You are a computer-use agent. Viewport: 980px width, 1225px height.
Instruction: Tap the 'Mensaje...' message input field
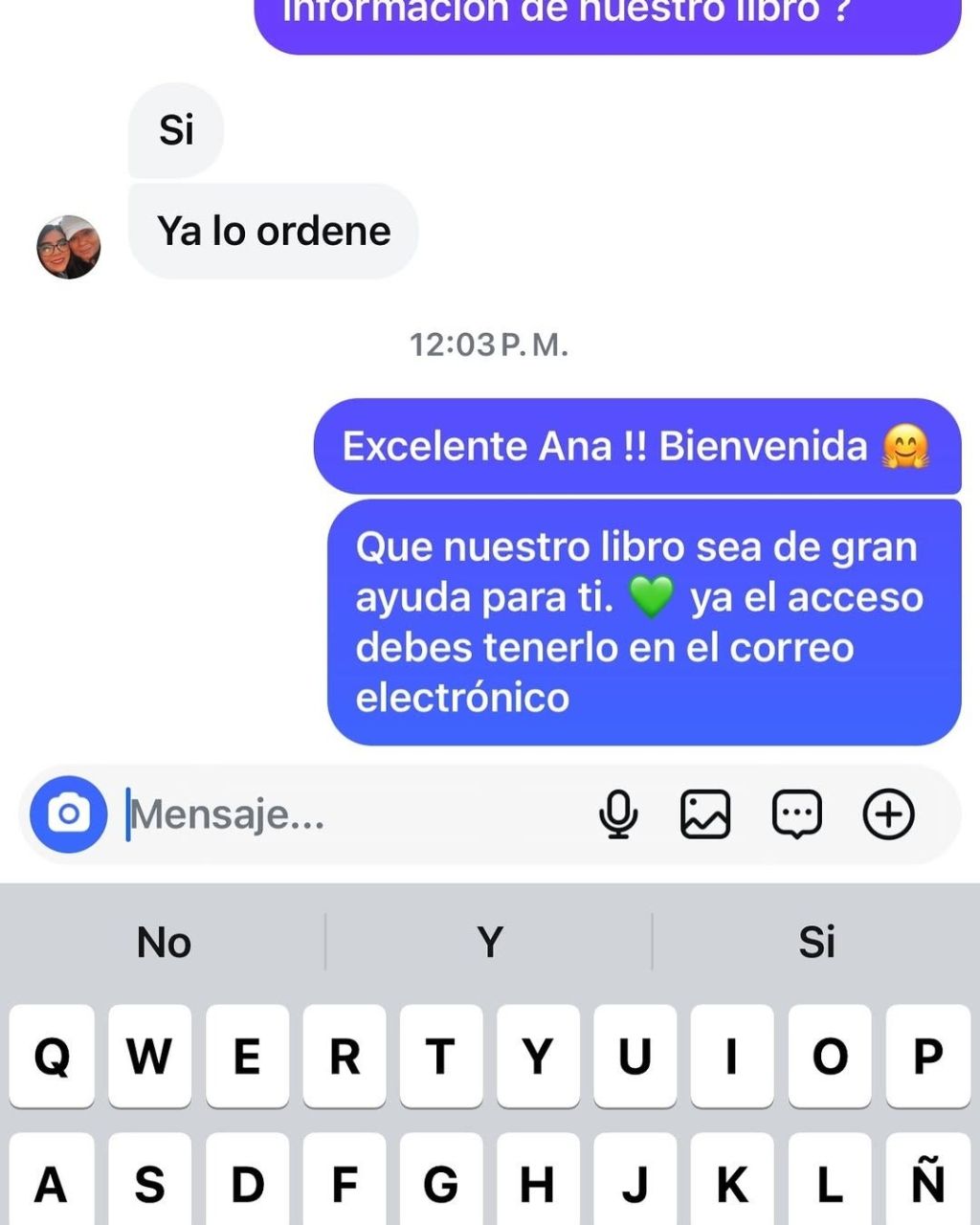pyautogui.click(x=287, y=813)
